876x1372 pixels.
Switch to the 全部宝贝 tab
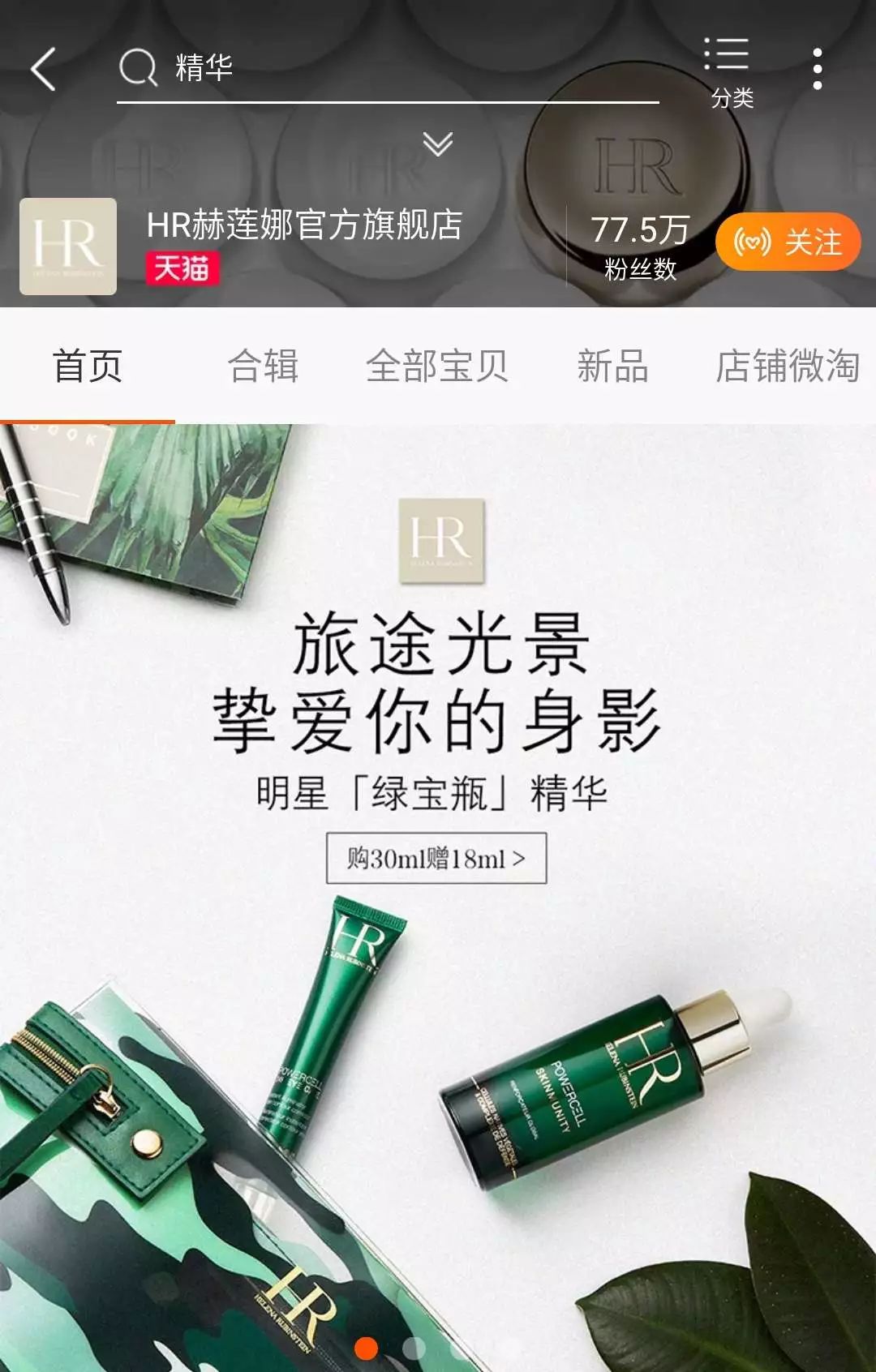pos(437,367)
